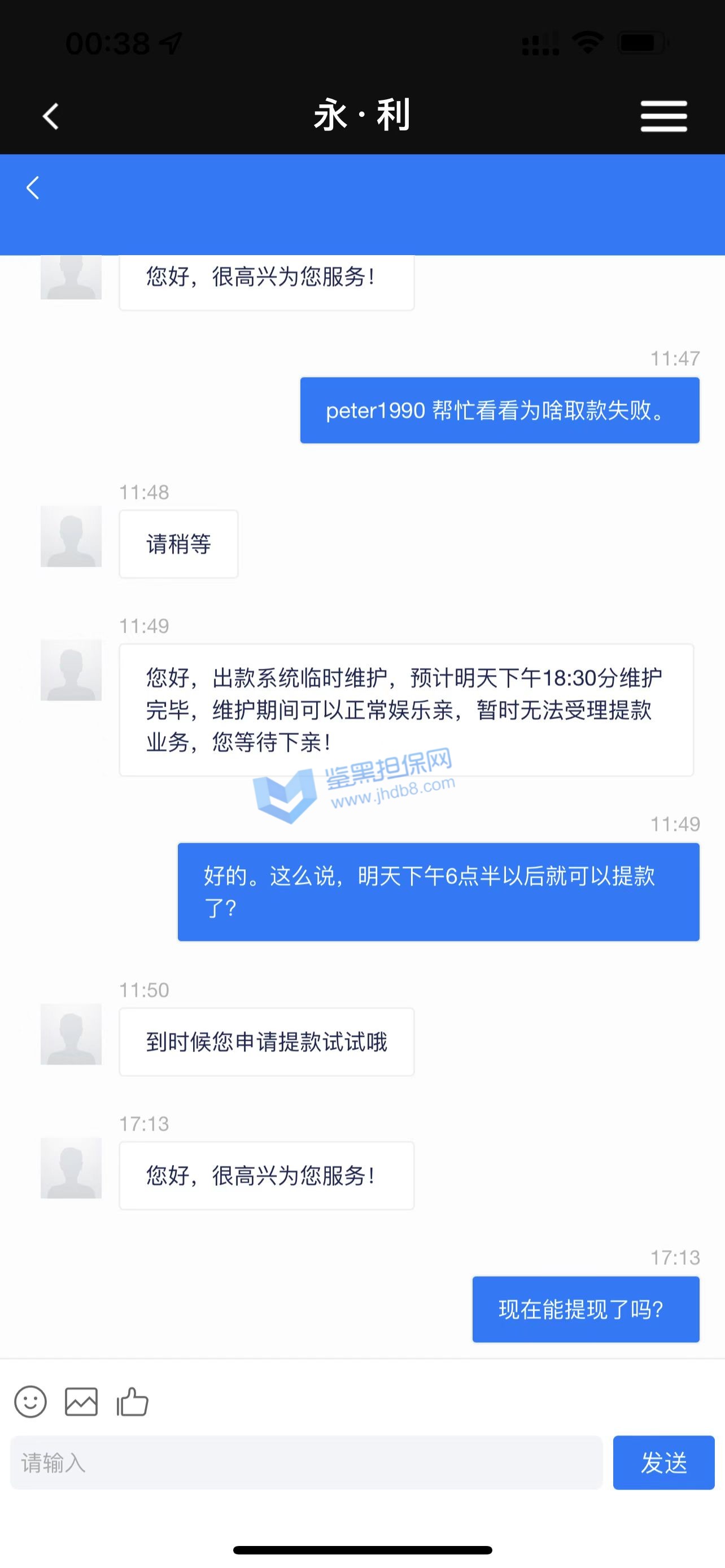Image resolution: width=725 pixels, height=1568 pixels.
Task: Rate the service with the thumbs-up icon
Action: click(132, 1403)
